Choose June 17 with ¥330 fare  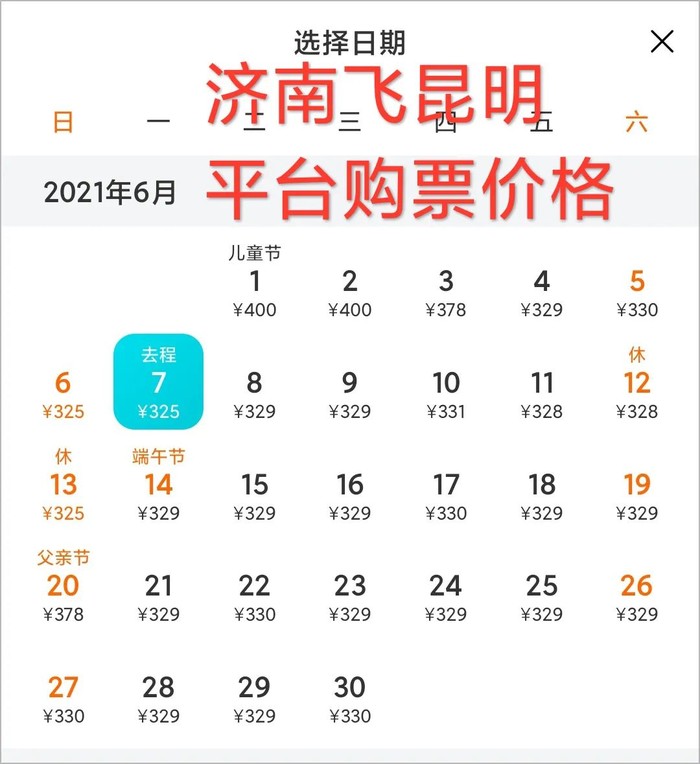[x=446, y=496]
